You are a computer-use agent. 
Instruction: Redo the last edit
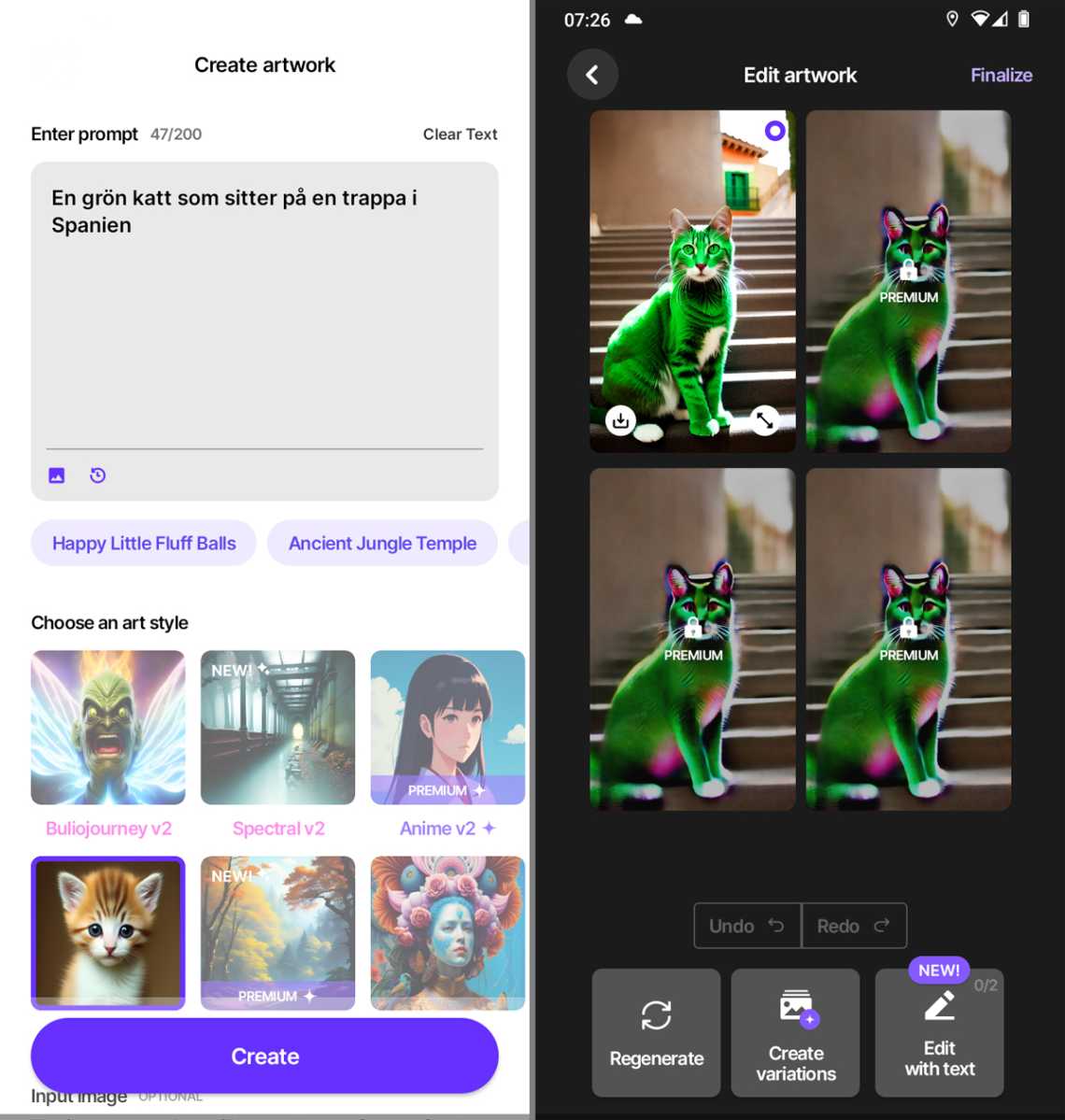point(853,926)
